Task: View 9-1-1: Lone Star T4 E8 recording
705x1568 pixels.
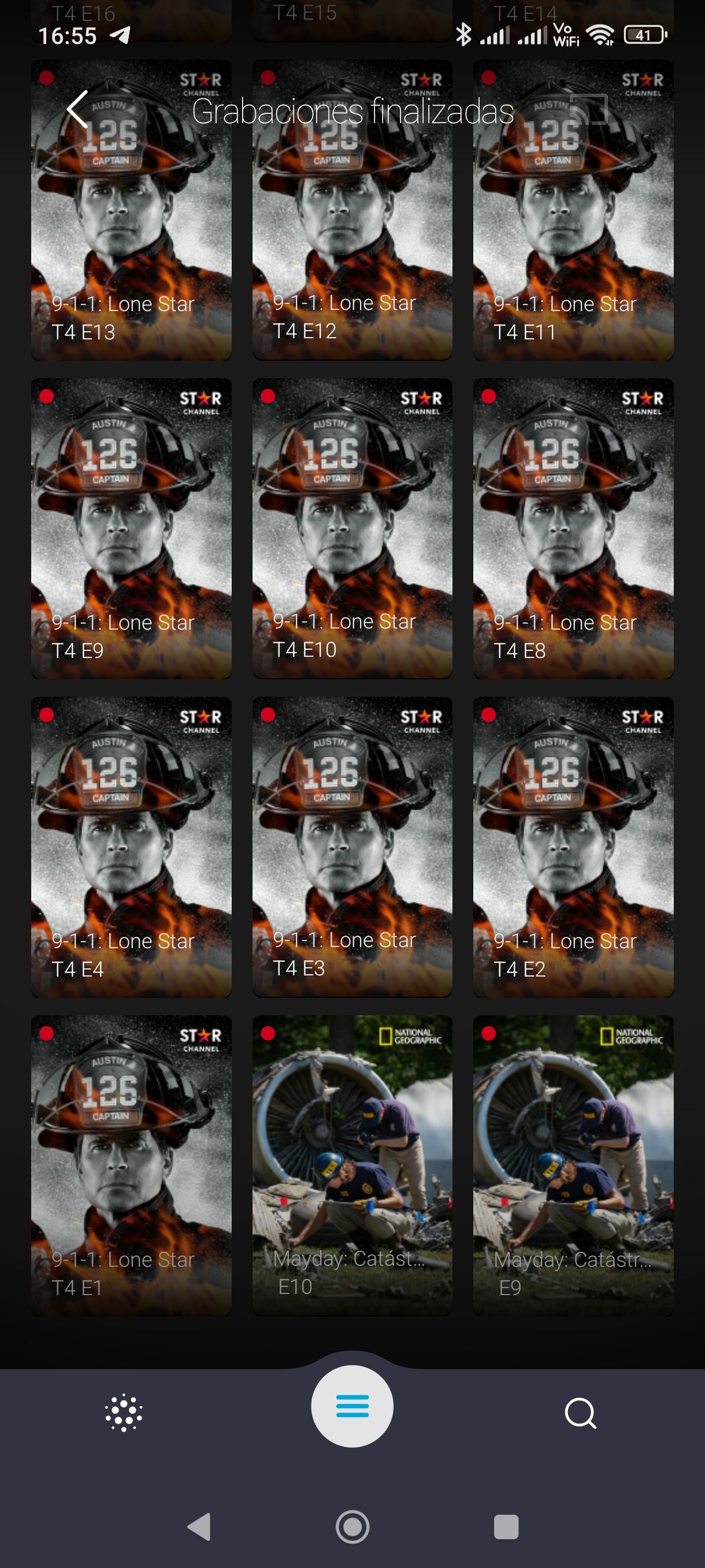Action: (x=573, y=528)
